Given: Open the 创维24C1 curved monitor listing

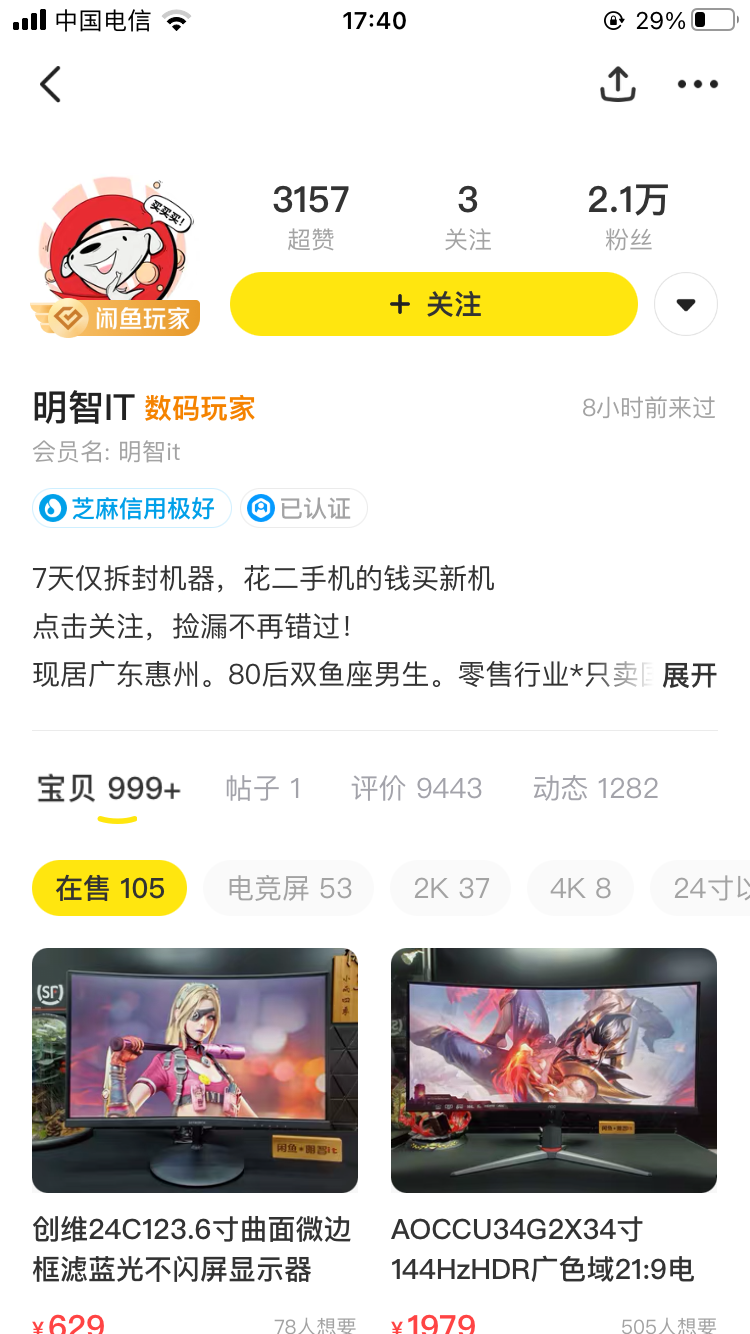Looking at the screenshot, I should [195, 1140].
